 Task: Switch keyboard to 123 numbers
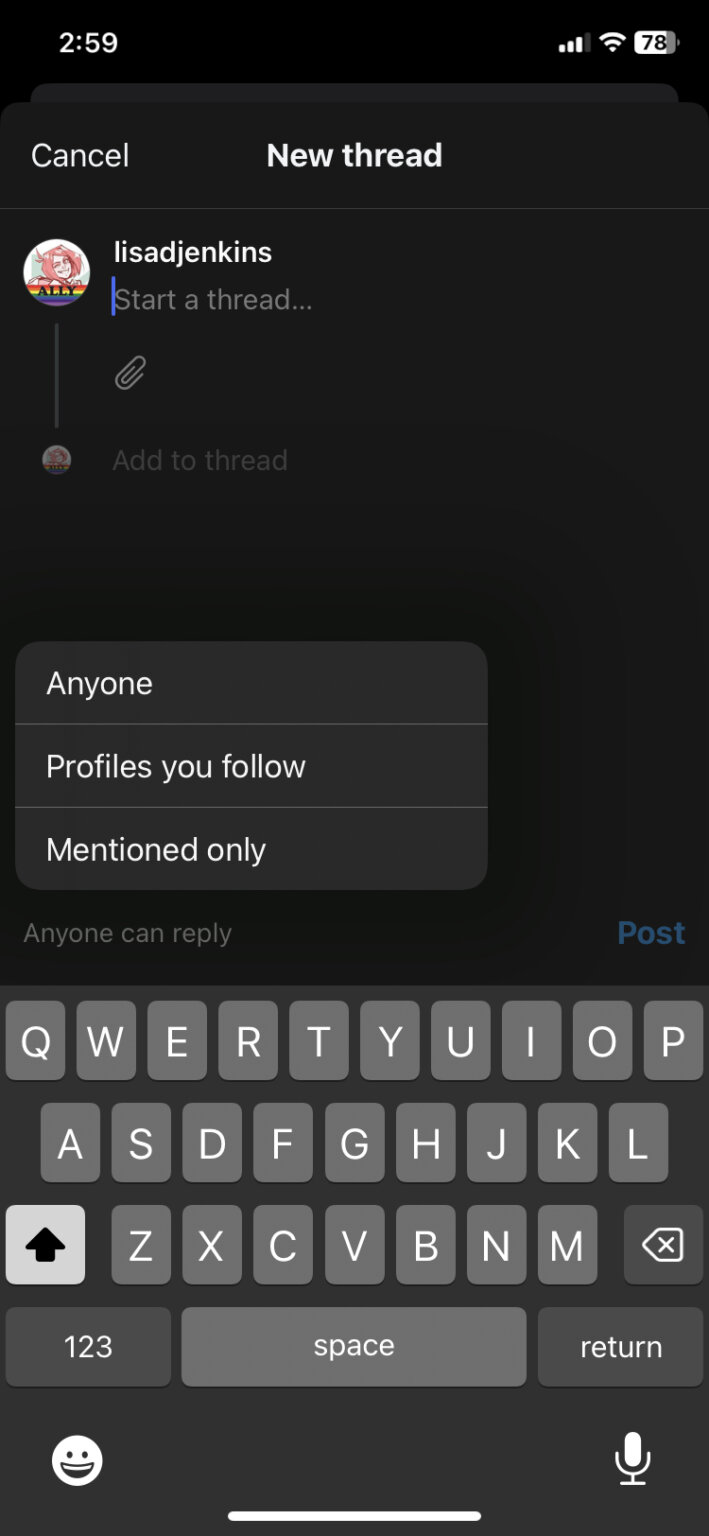pyautogui.click(x=88, y=1346)
